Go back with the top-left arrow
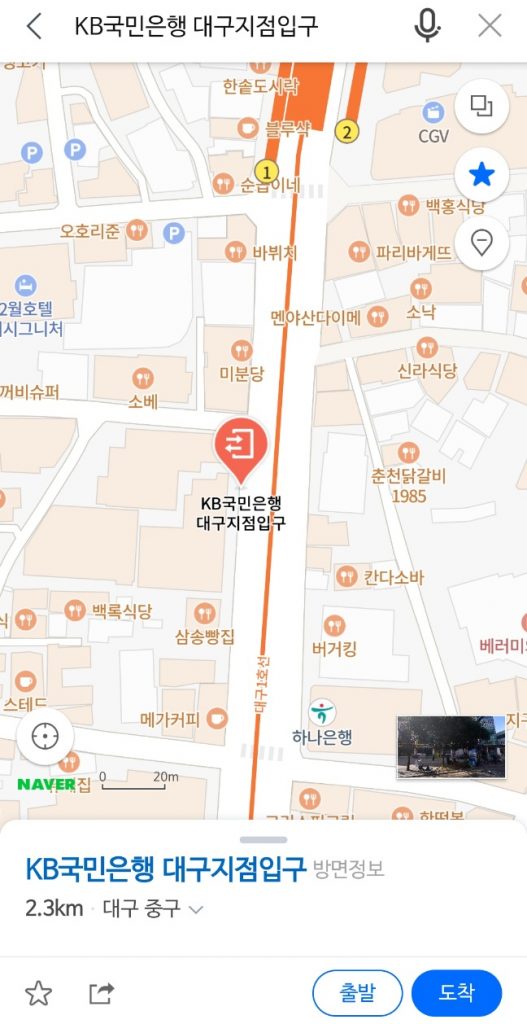This screenshot has height=1024, width=527. pyautogui.click(x=34, y=27)
